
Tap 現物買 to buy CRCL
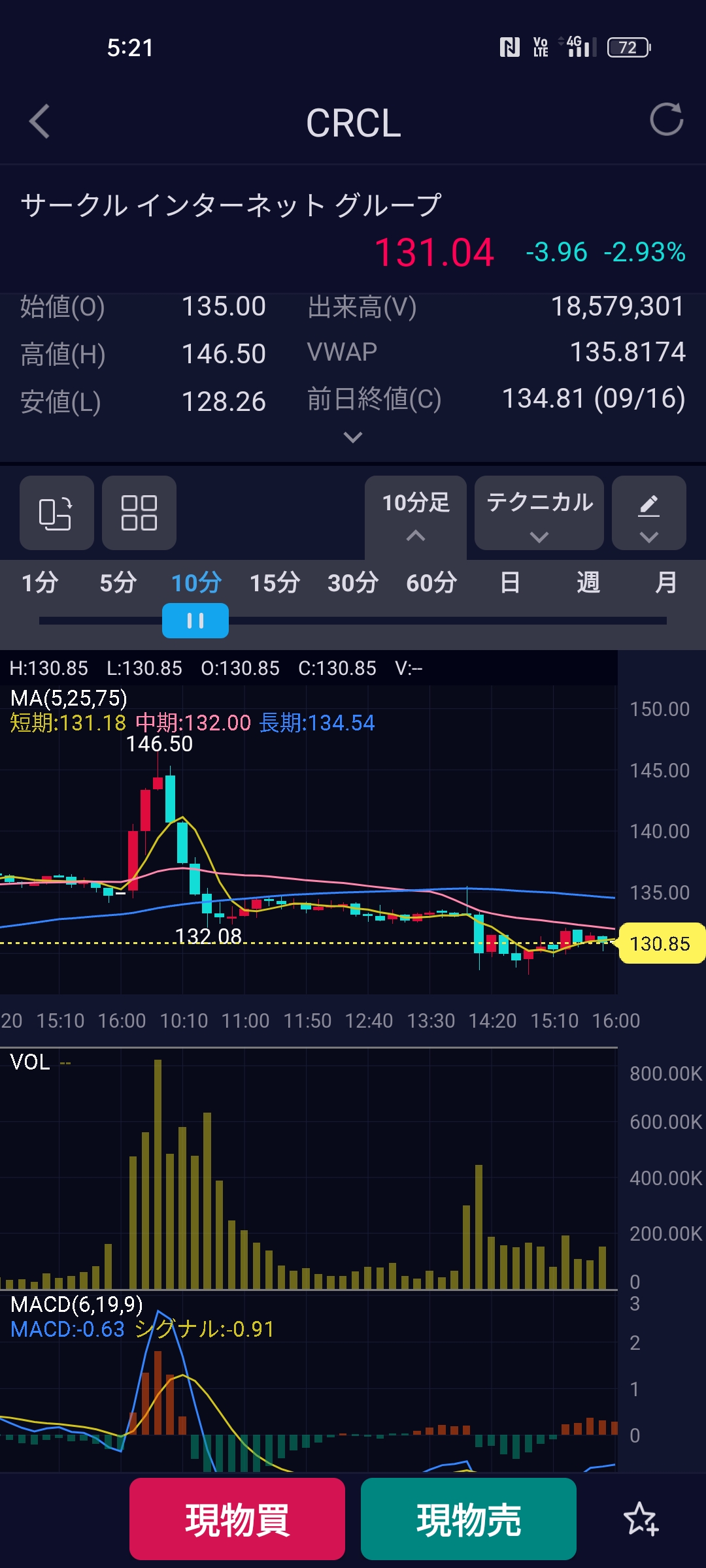click(x=237, y=1519)
